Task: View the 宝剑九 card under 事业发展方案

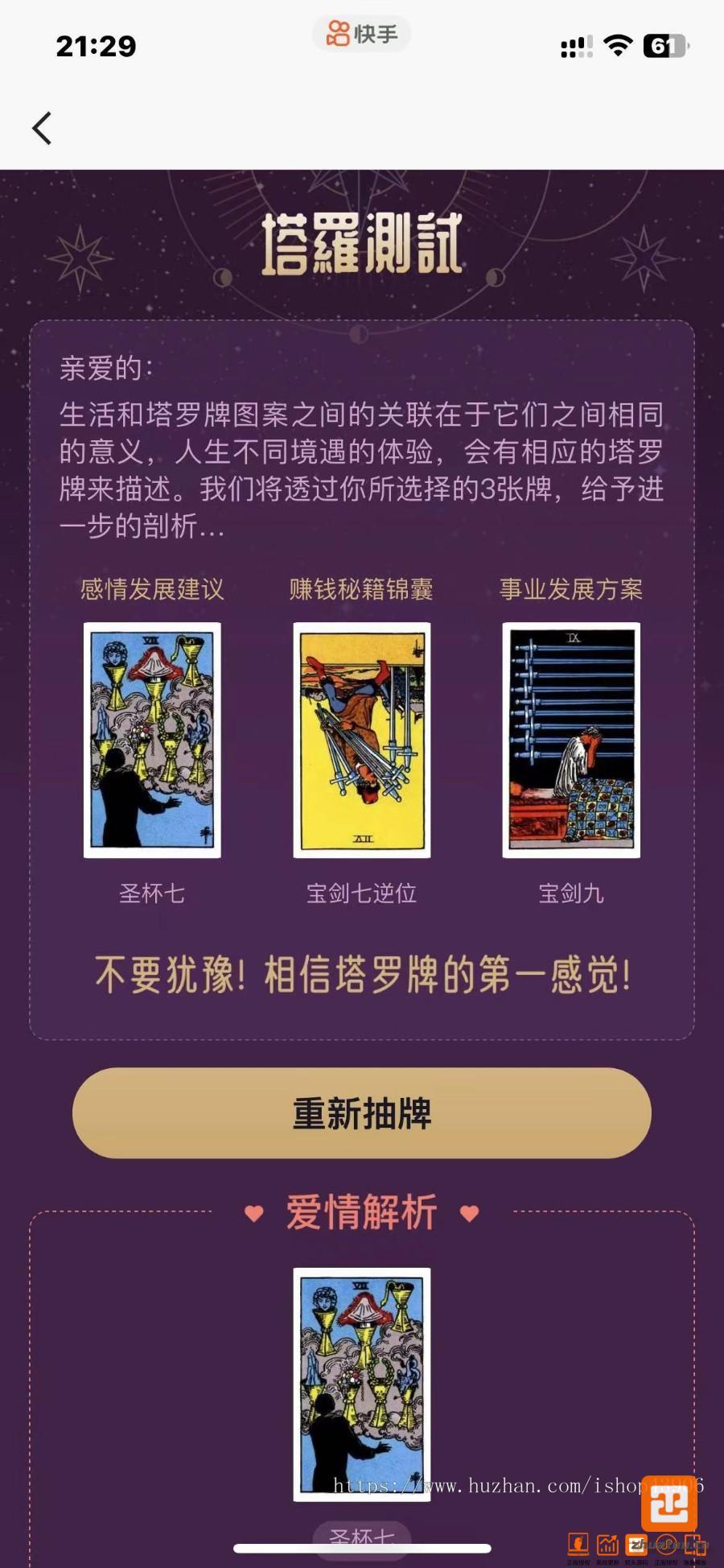Action: click(571, 740)
